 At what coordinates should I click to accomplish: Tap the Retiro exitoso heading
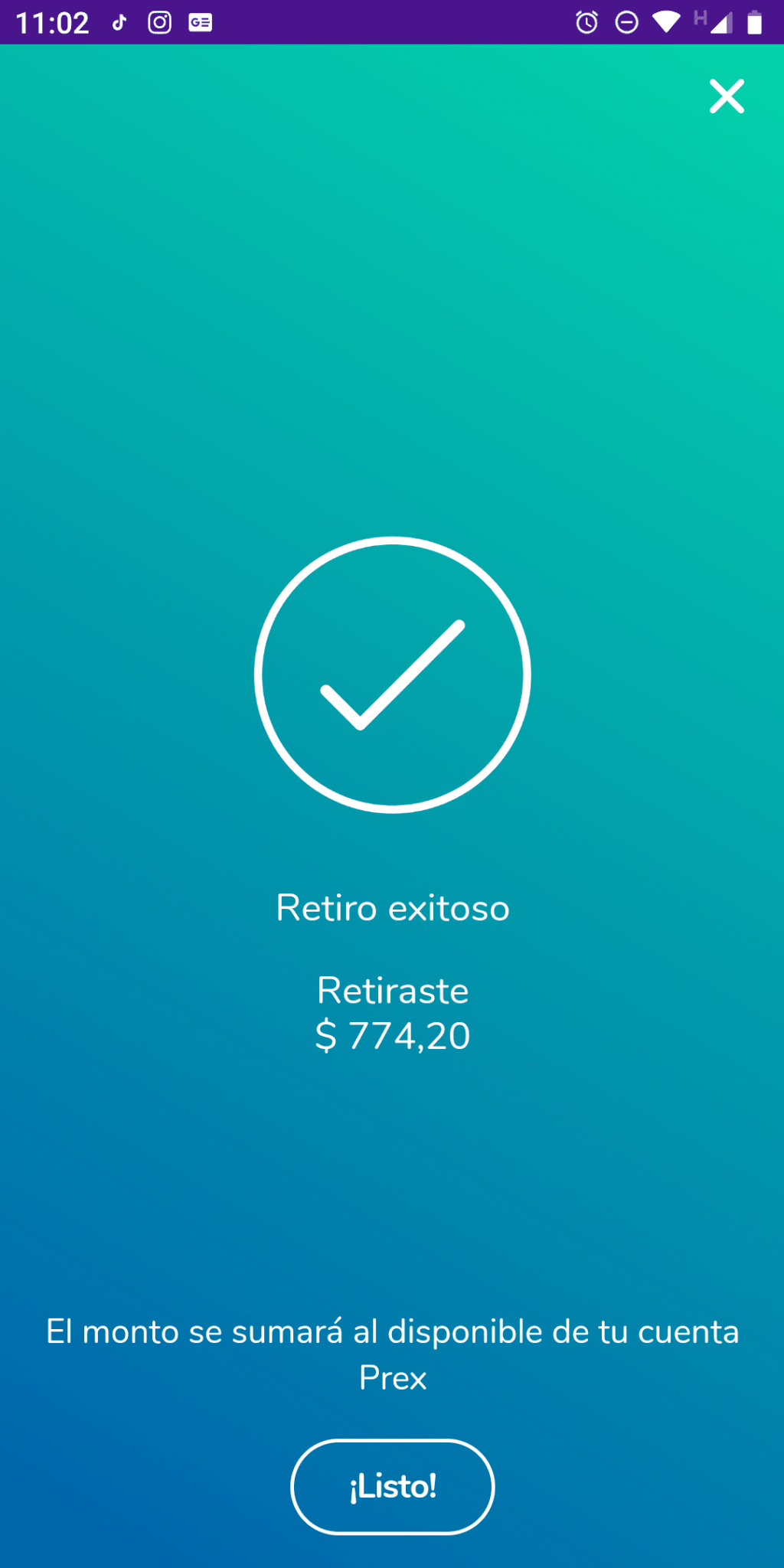(x=392, y=907)
